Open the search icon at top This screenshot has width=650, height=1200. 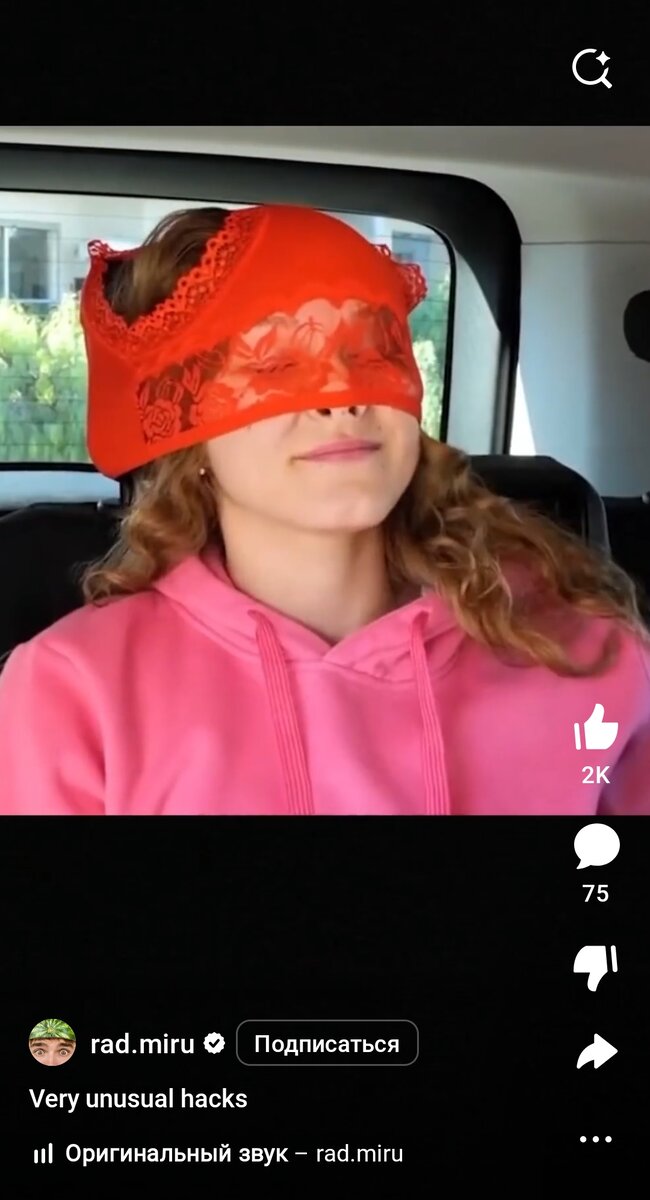pos(591,68)
